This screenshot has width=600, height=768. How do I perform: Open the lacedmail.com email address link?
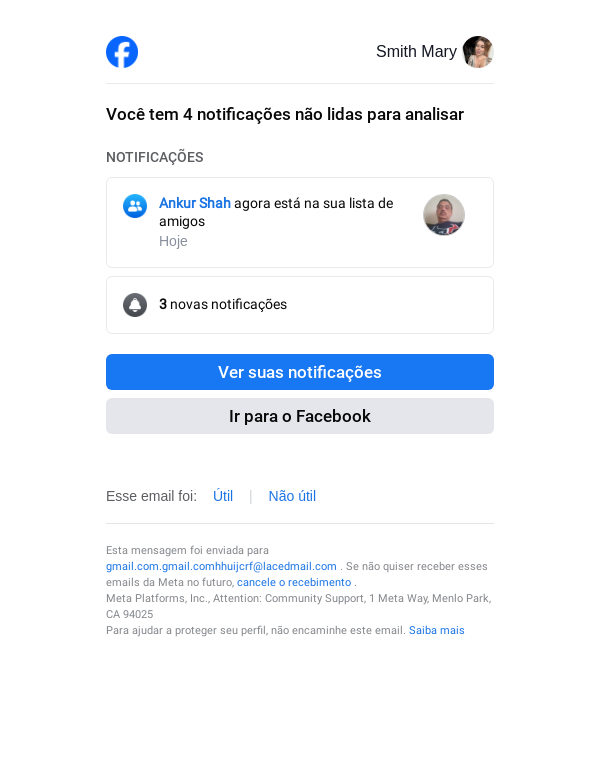(x=221, y=566)
